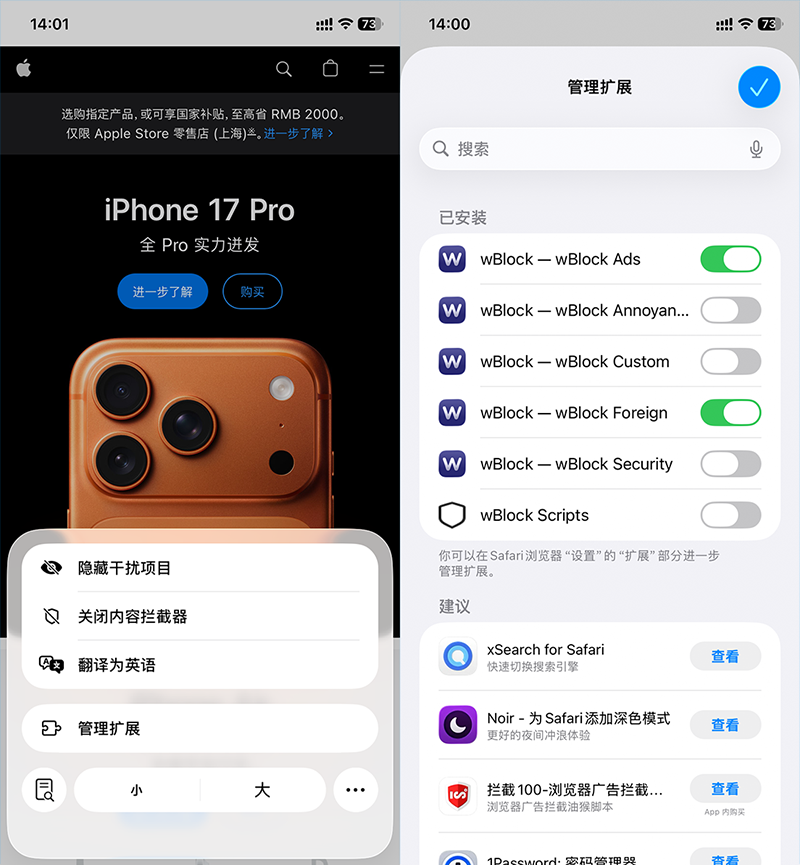The height and width of the screenshot is (865, 800).
Task: Tap 查看 for xSearch for Safari
Action: click(725, 657)
